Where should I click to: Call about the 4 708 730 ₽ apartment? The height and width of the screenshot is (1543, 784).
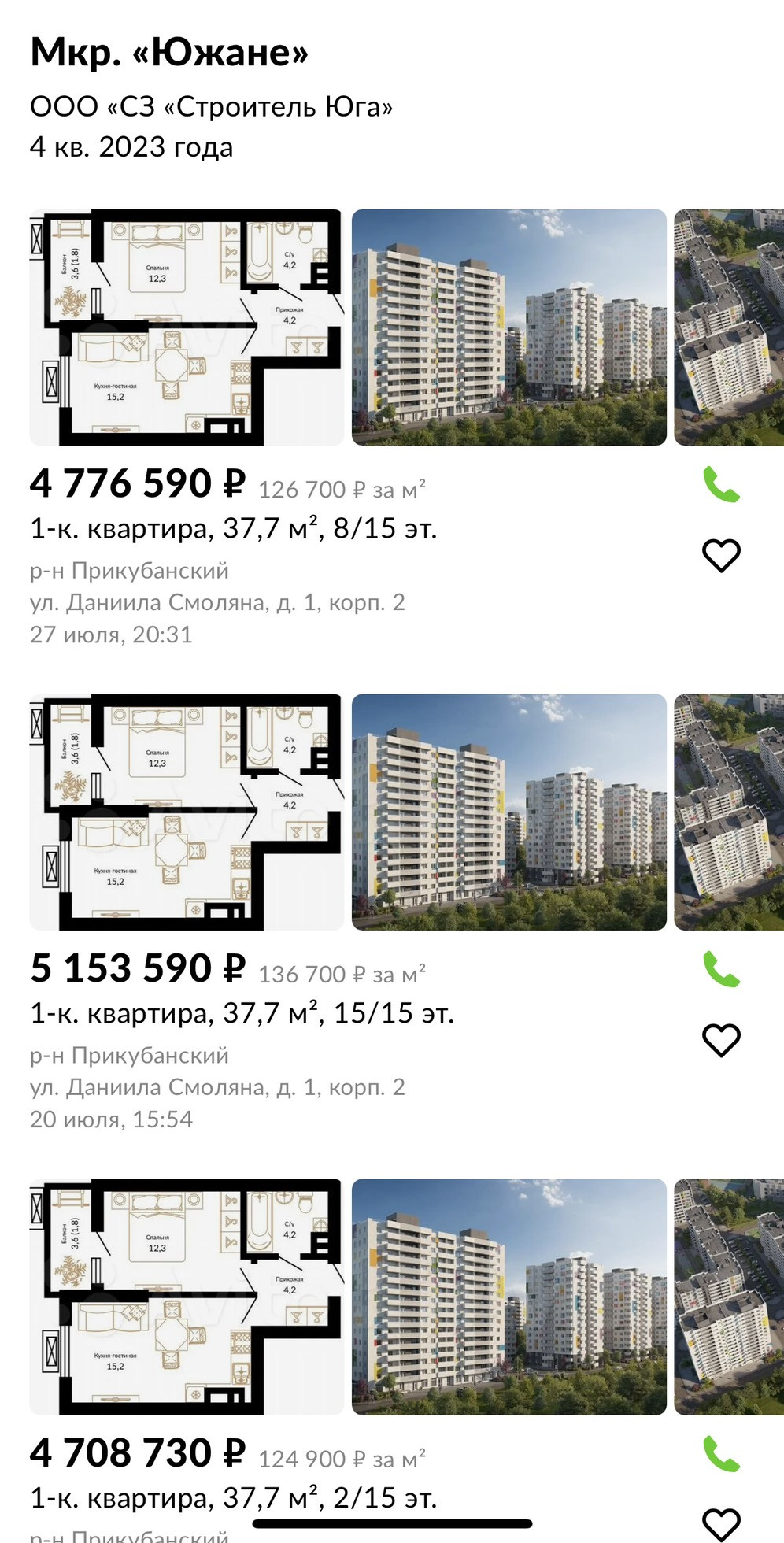(x=721, y=1454)
